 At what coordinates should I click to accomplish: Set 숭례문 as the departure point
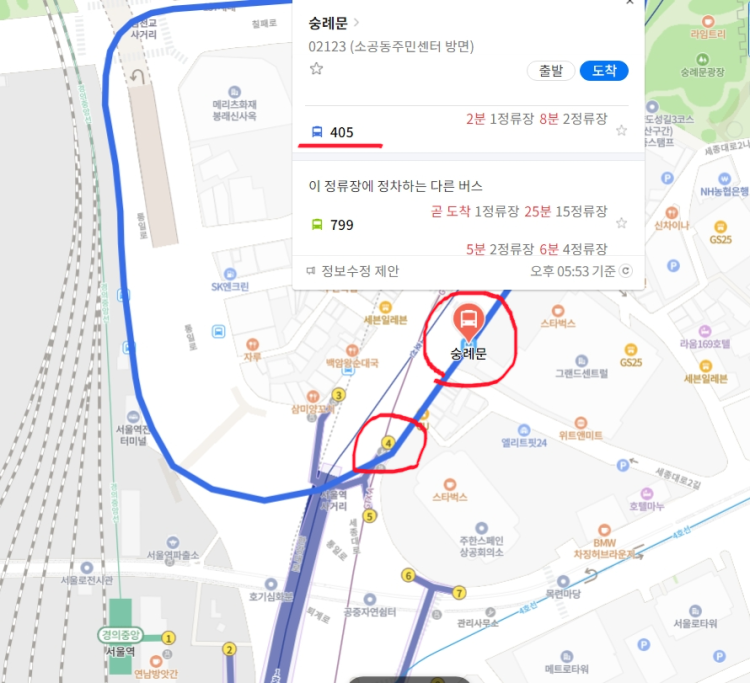pyautogui.click(x=550, y=70)
